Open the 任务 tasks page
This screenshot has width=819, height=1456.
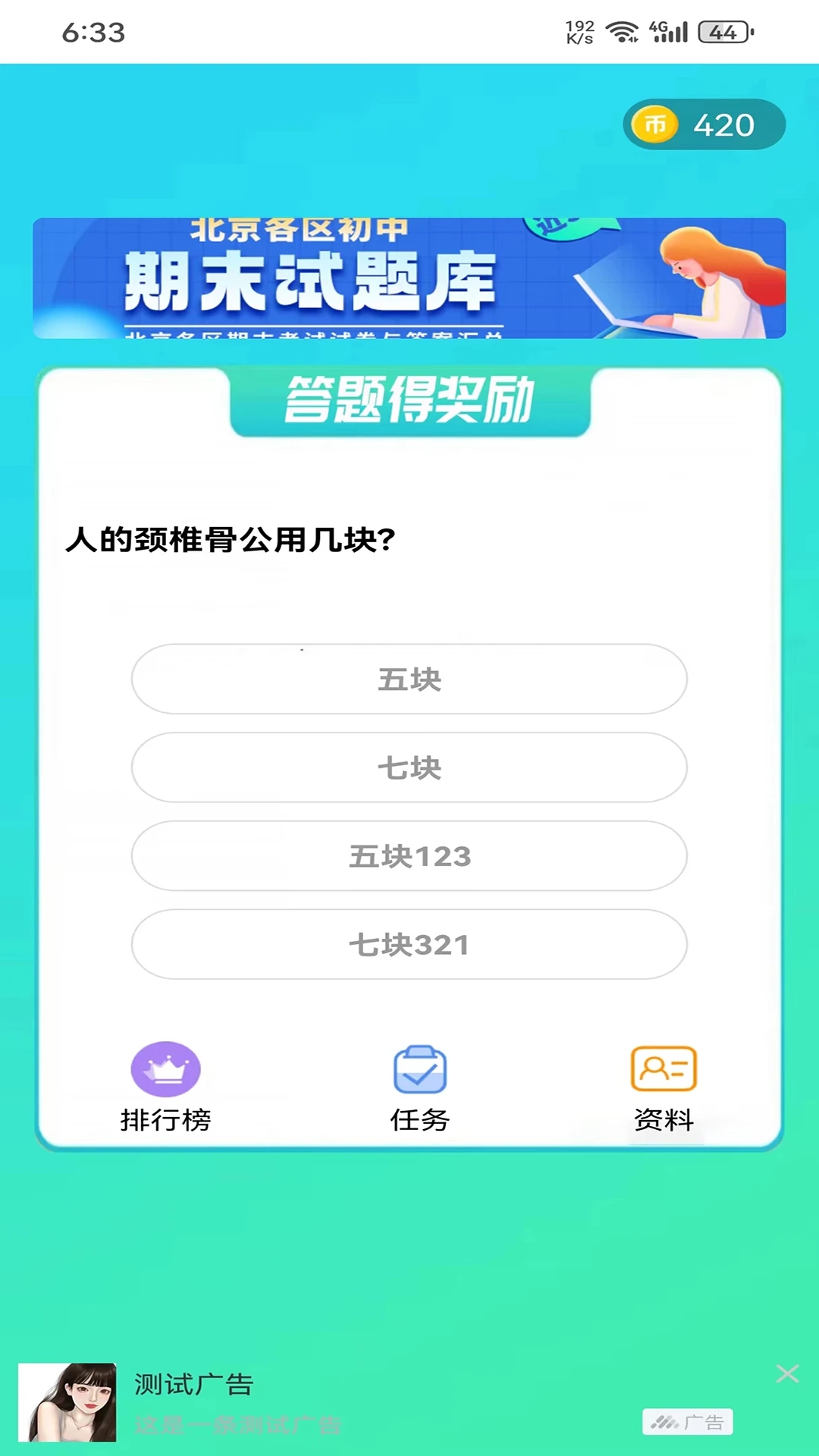(420, 1086)
